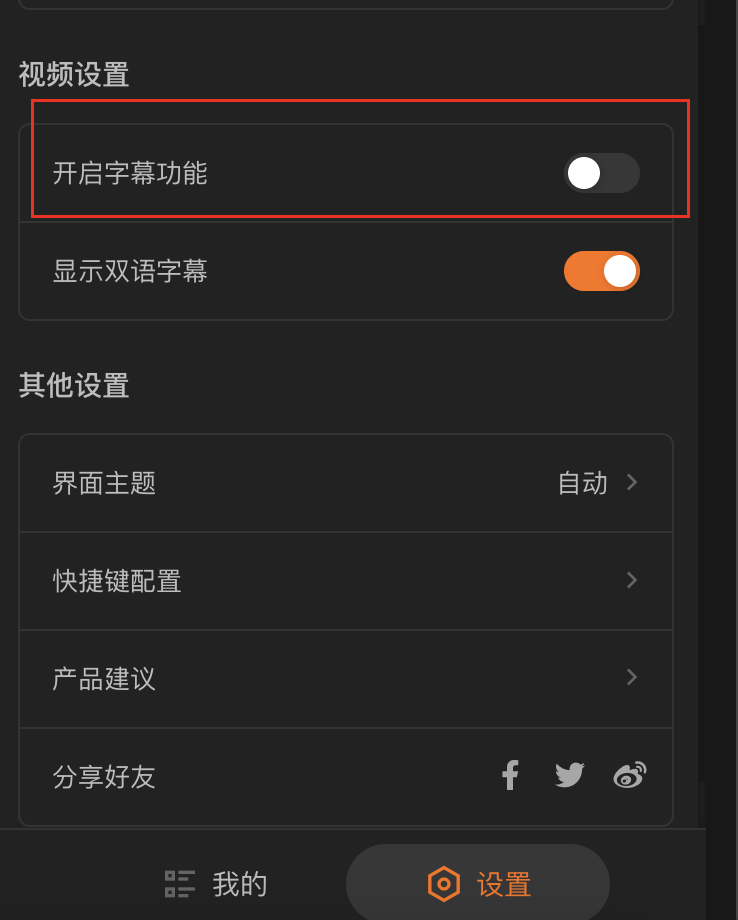Viewport: 738px width, 920px height.
Task: Share to friends via Weibo icon
Action: point(629,775)
